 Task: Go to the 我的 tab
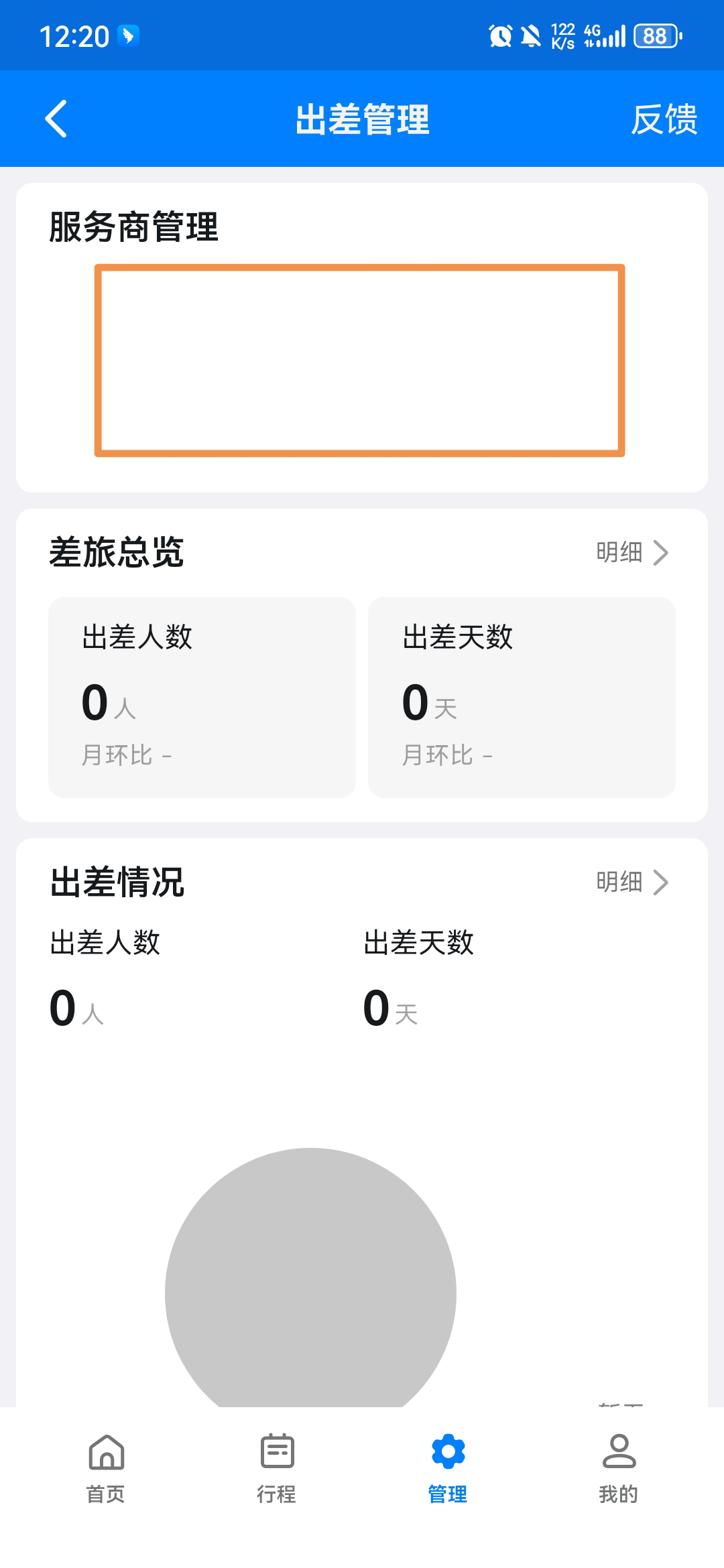[618, 1469]
